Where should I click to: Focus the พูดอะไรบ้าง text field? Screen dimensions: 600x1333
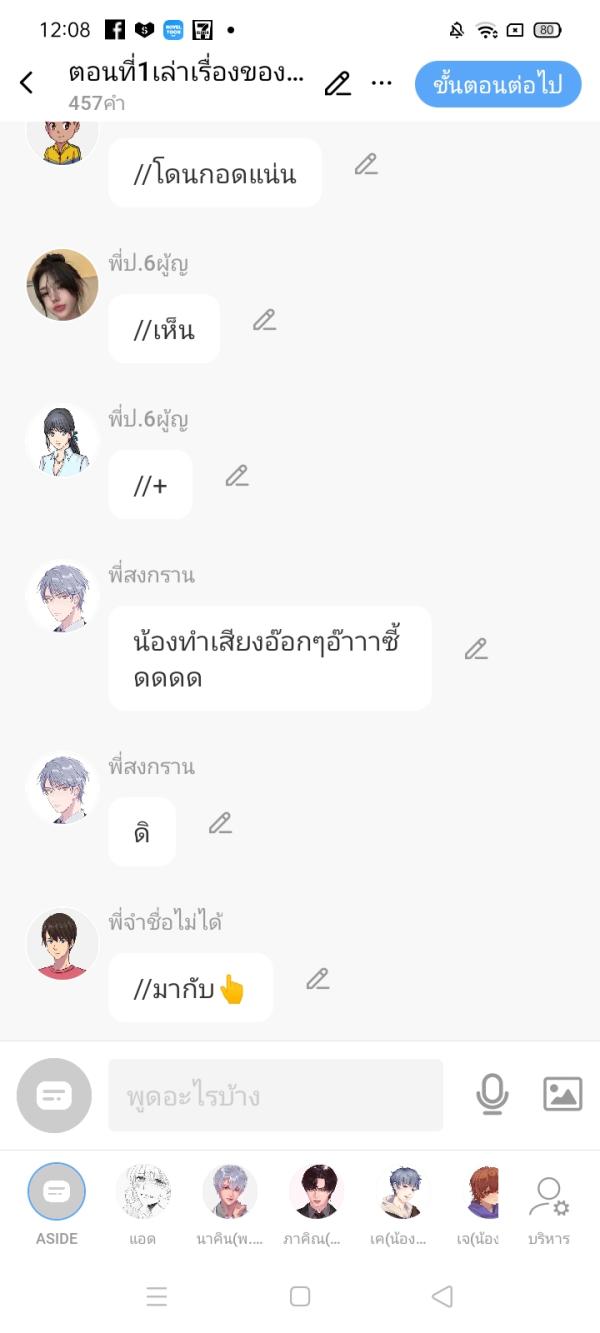pos(275,1096)
